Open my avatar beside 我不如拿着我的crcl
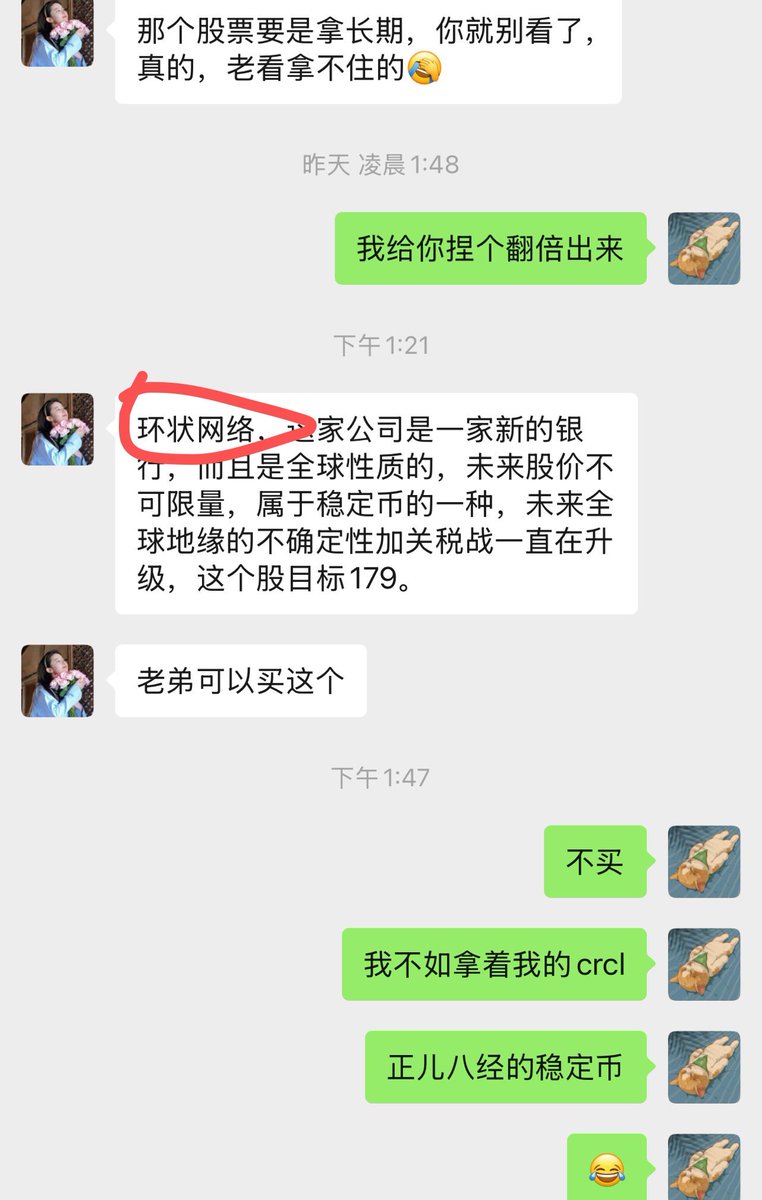 tap(704, 964)
